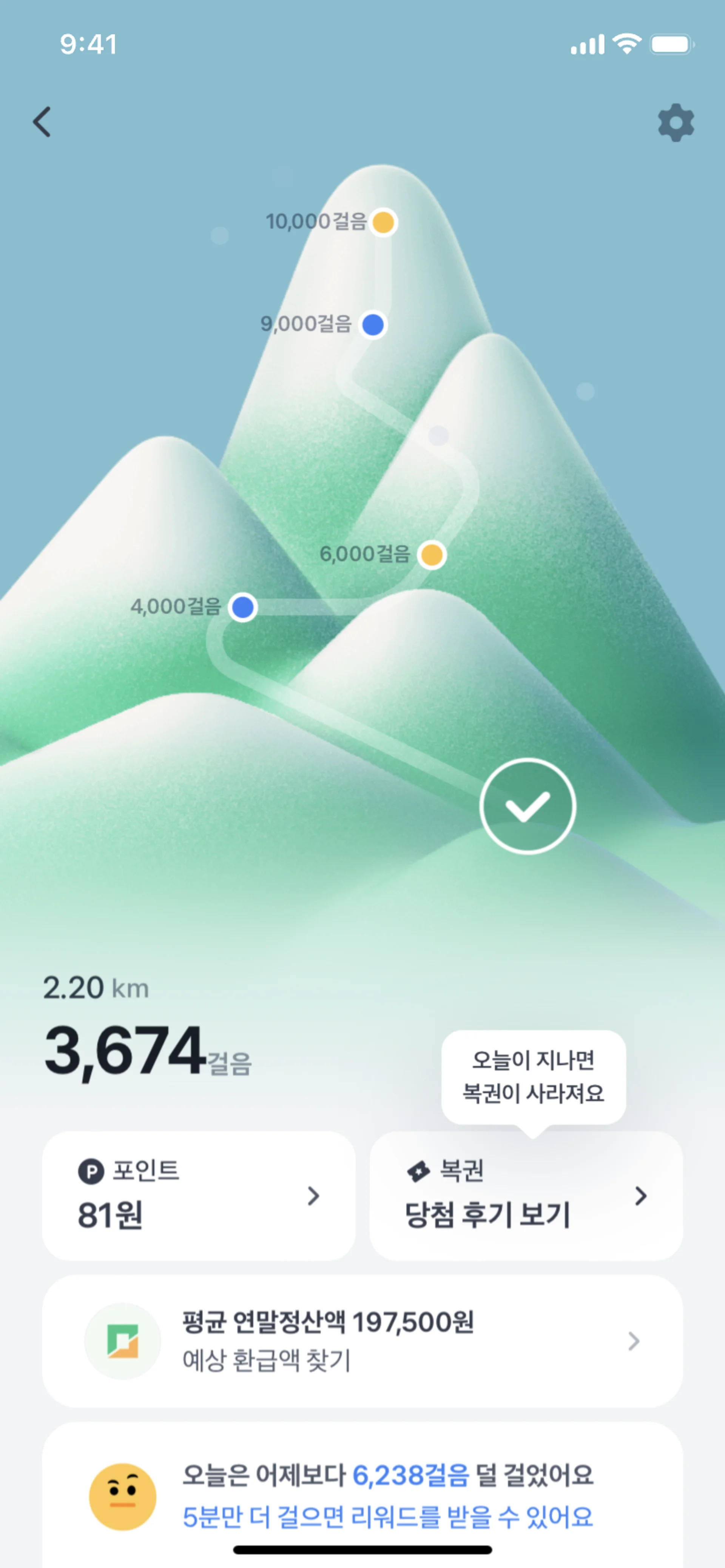Tap the 9,000걸음 milestone dot
This screenshot has width=725, height=1568.
tap(373, 324)
